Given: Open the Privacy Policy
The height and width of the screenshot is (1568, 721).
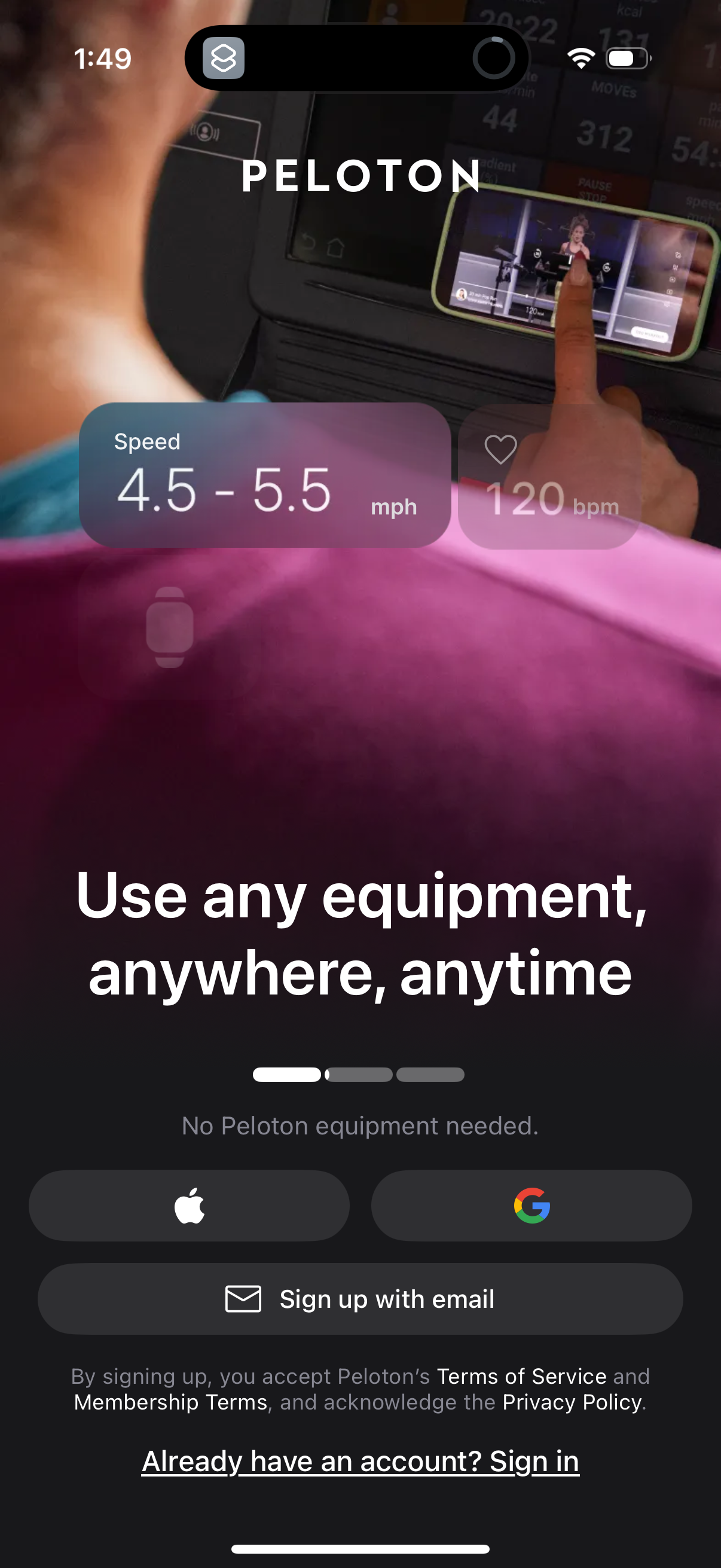Looking at the screenshot, I should tap(572, 1402).
